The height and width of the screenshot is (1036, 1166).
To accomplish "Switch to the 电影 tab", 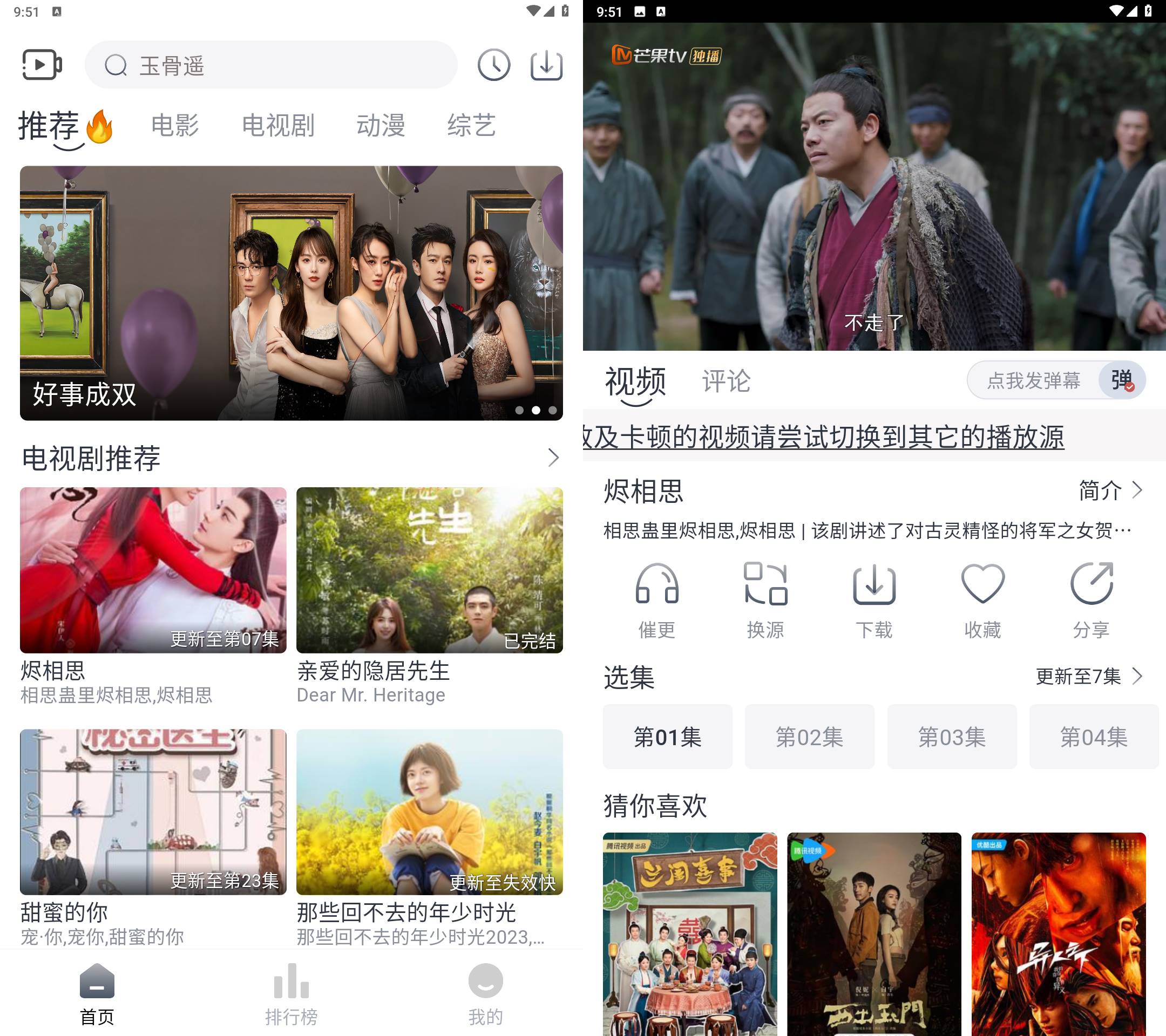I will pos(175,125).
